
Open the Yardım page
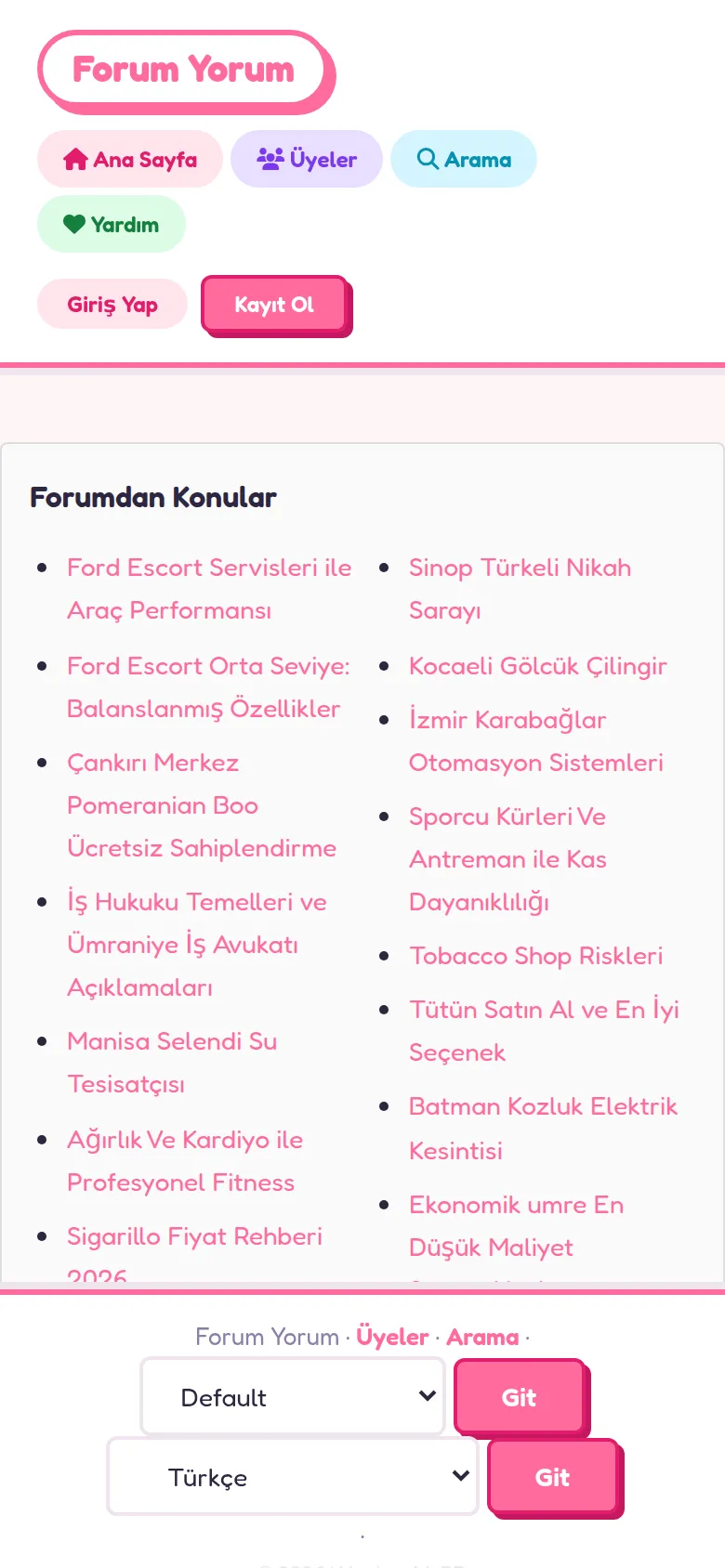point(112,224)
